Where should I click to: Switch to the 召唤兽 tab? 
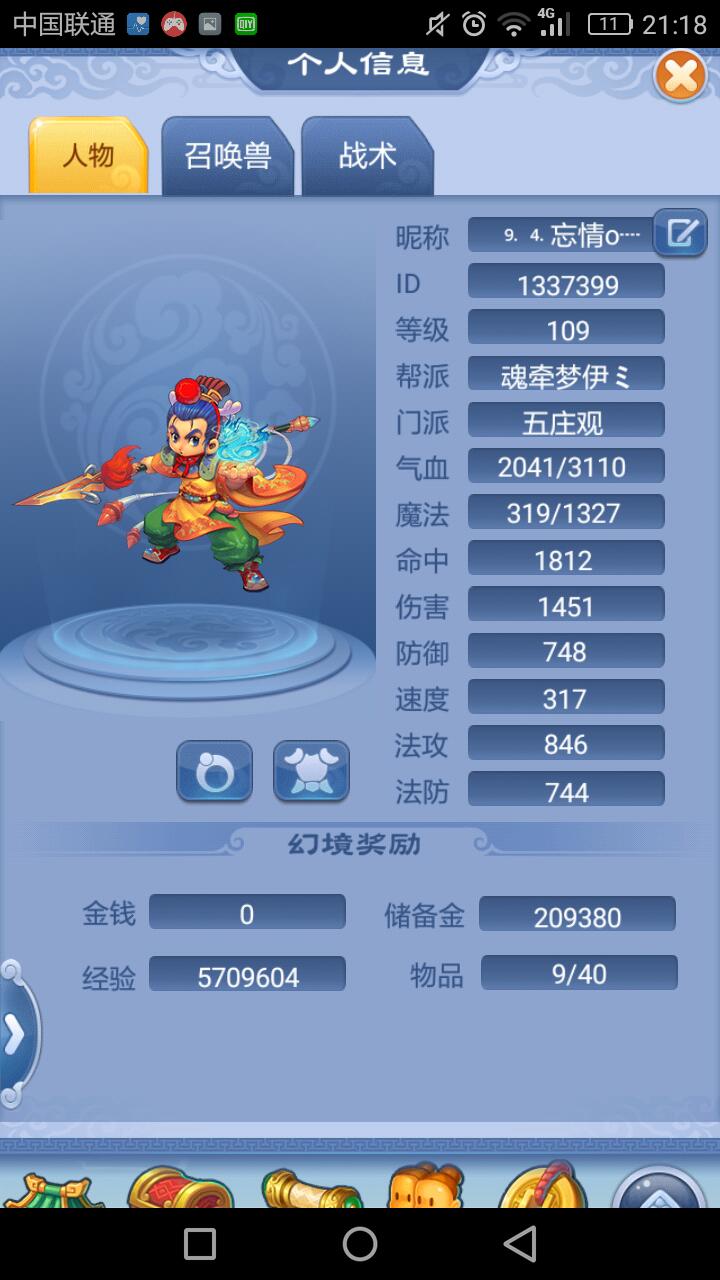228,156
